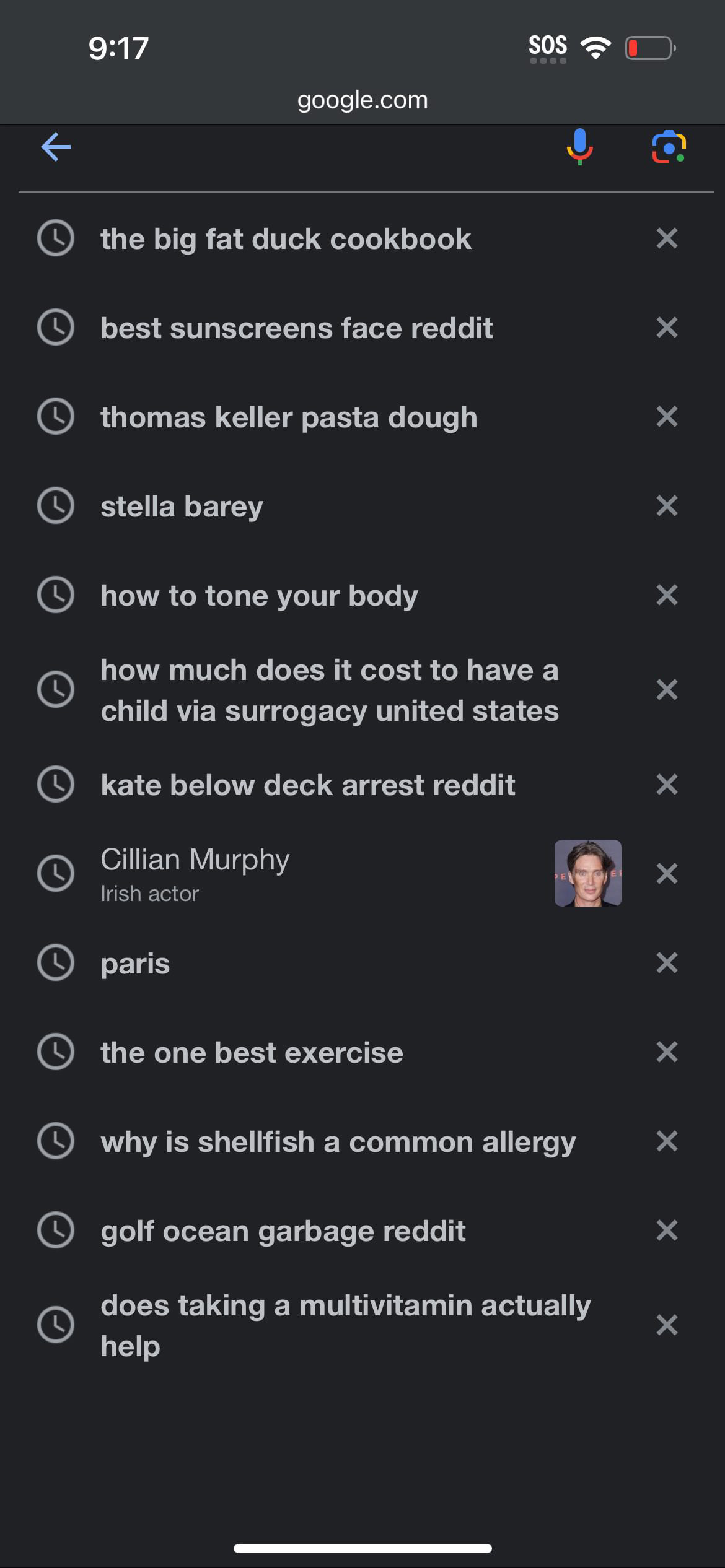Open golf ocean garbage reddit search

(283, 1231)
